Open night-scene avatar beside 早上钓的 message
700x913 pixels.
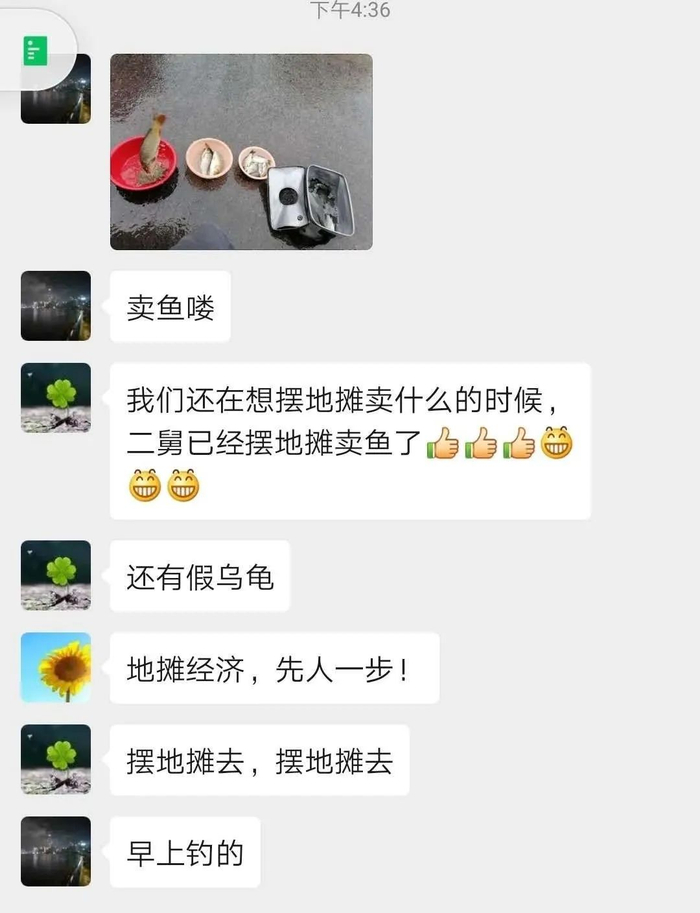point(56,851)
